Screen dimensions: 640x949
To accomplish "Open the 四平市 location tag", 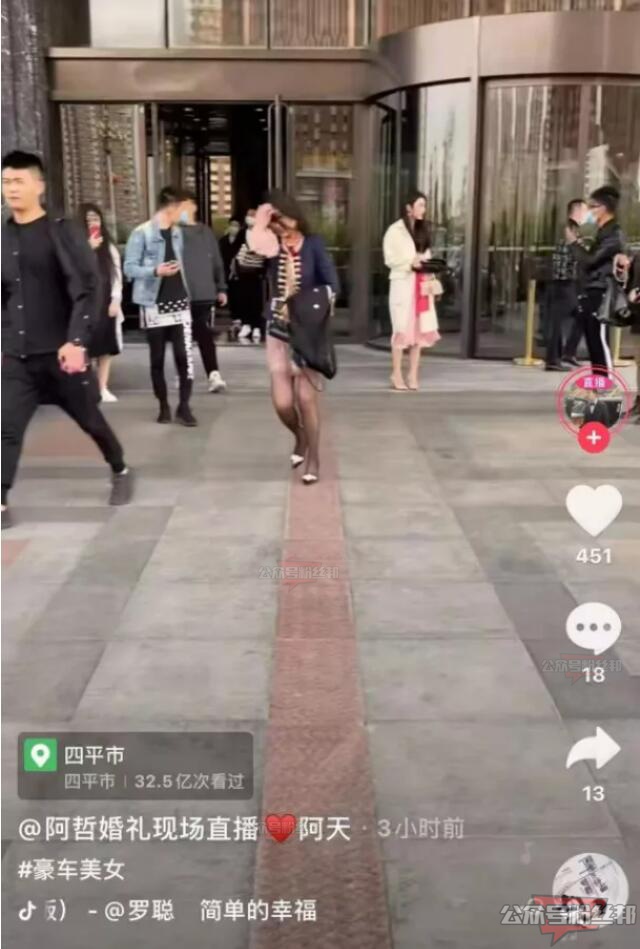I will [135, 765].
